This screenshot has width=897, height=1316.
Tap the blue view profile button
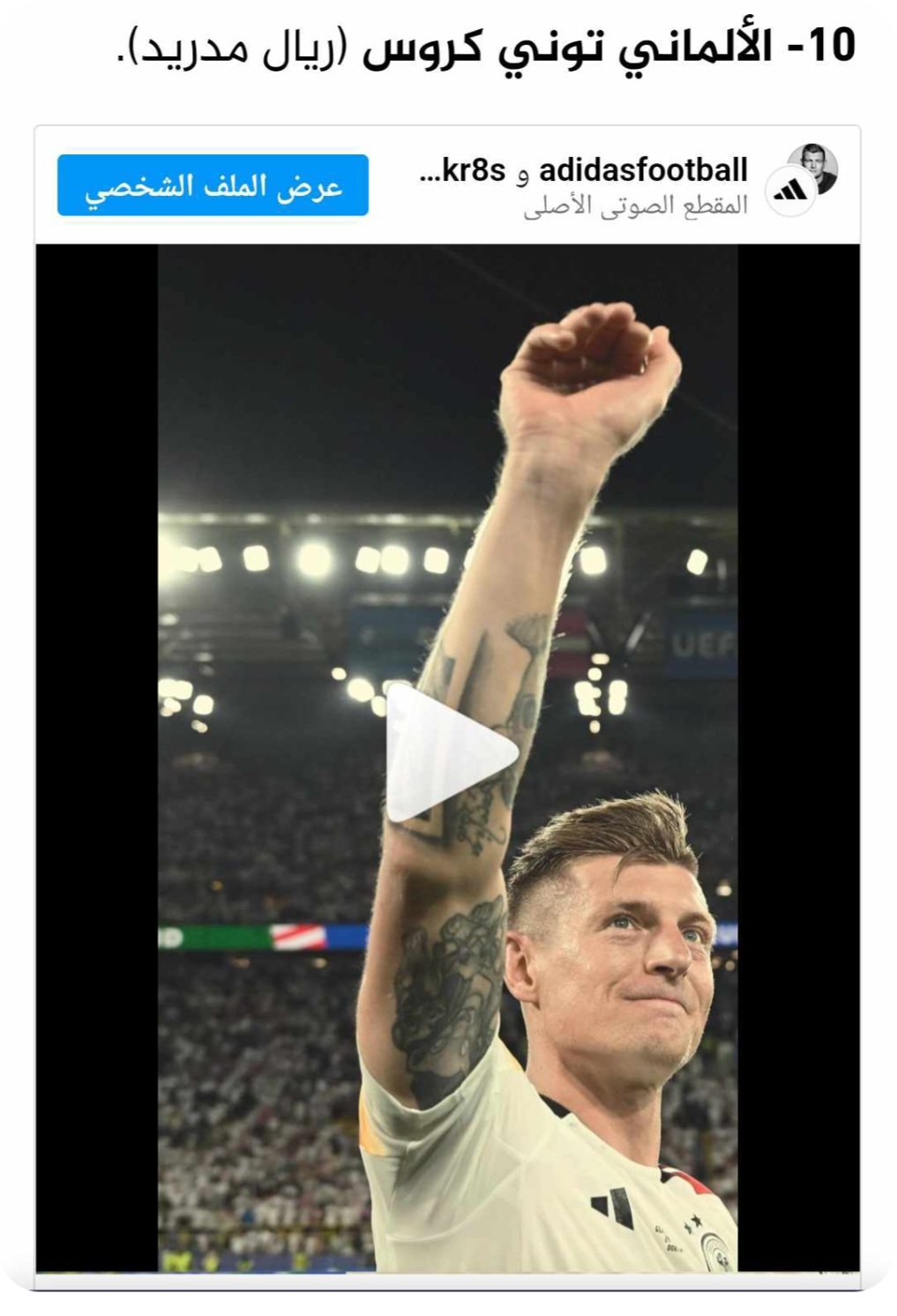(x=213, y=185)
